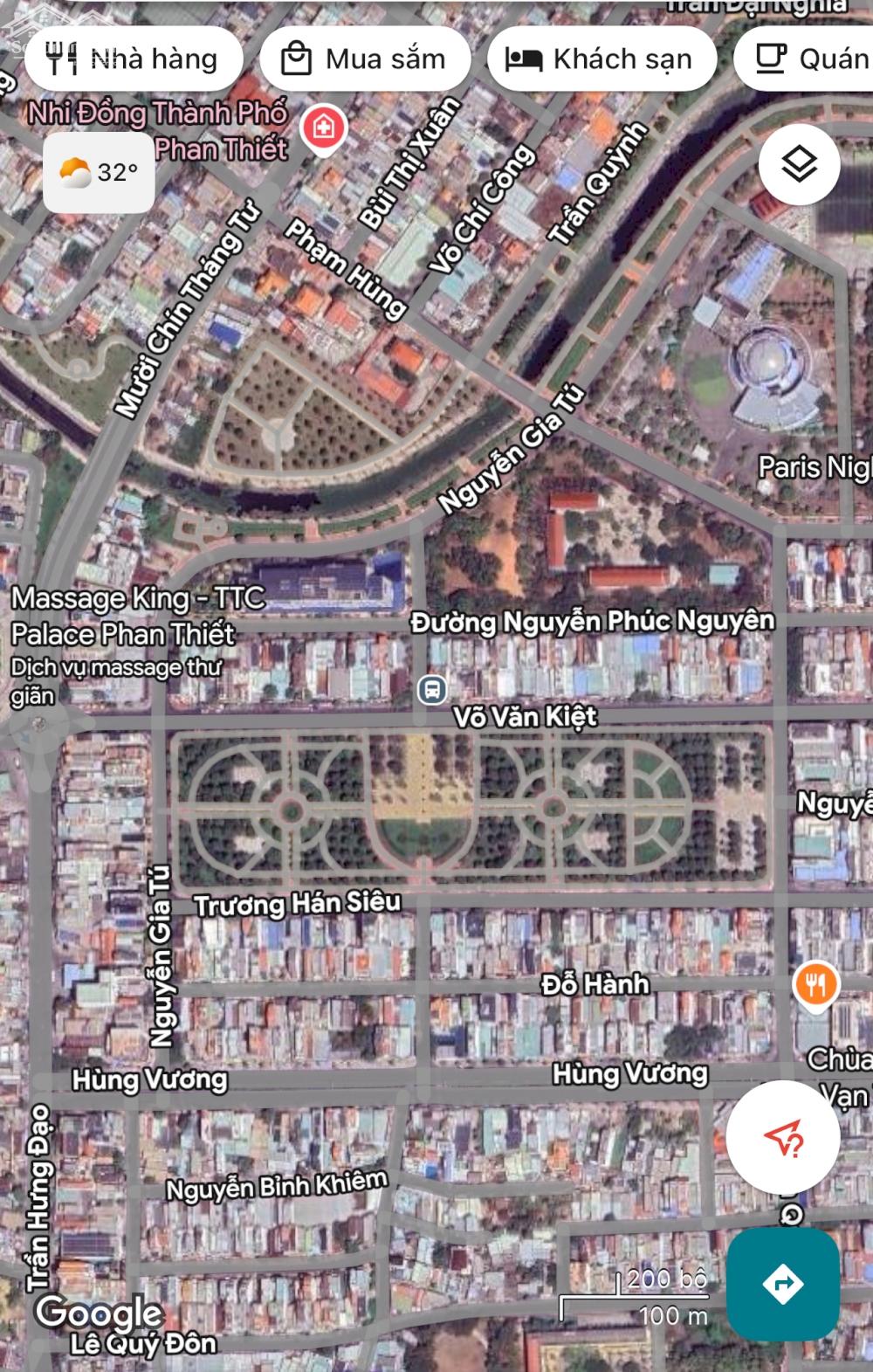
Task: Tap the location arrow button
Action: click(782, 1137)
